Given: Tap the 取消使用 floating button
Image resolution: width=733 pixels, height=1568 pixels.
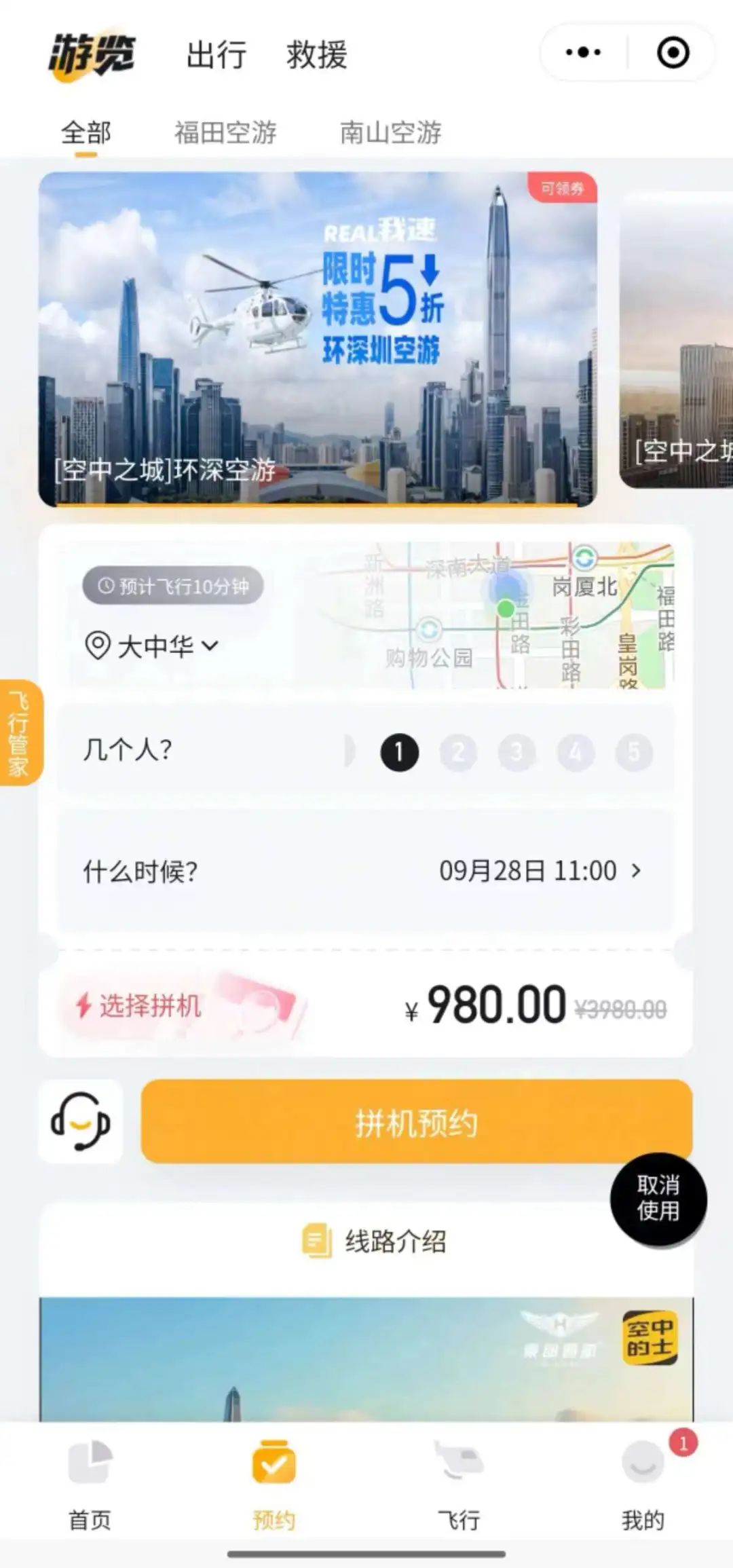Looking at the screenshot, I should 658,1198.
